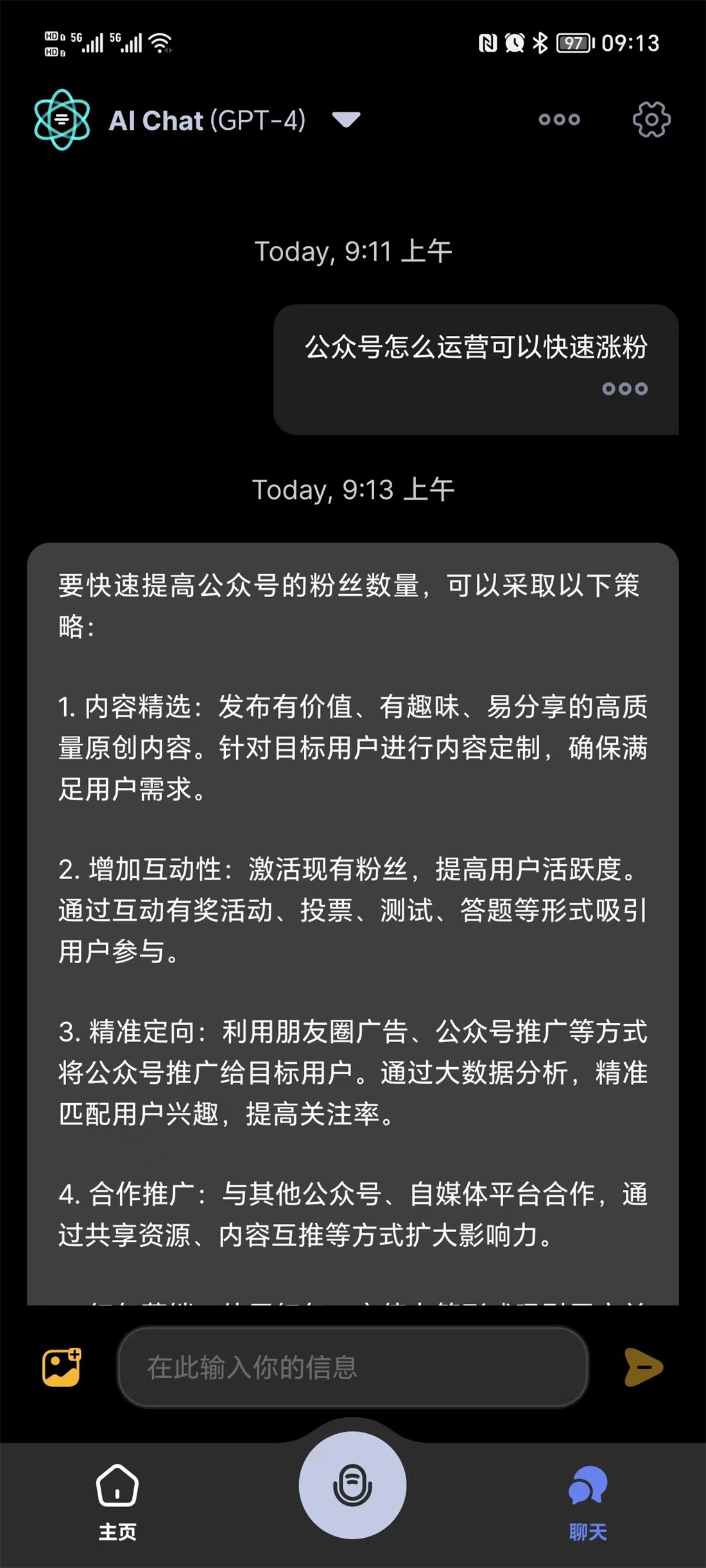Expand the AI Chat (GPT-4) model dropdown
The height and width of the screenshot is (1568, 706).
pyautogui.click(x=346, y=119)
